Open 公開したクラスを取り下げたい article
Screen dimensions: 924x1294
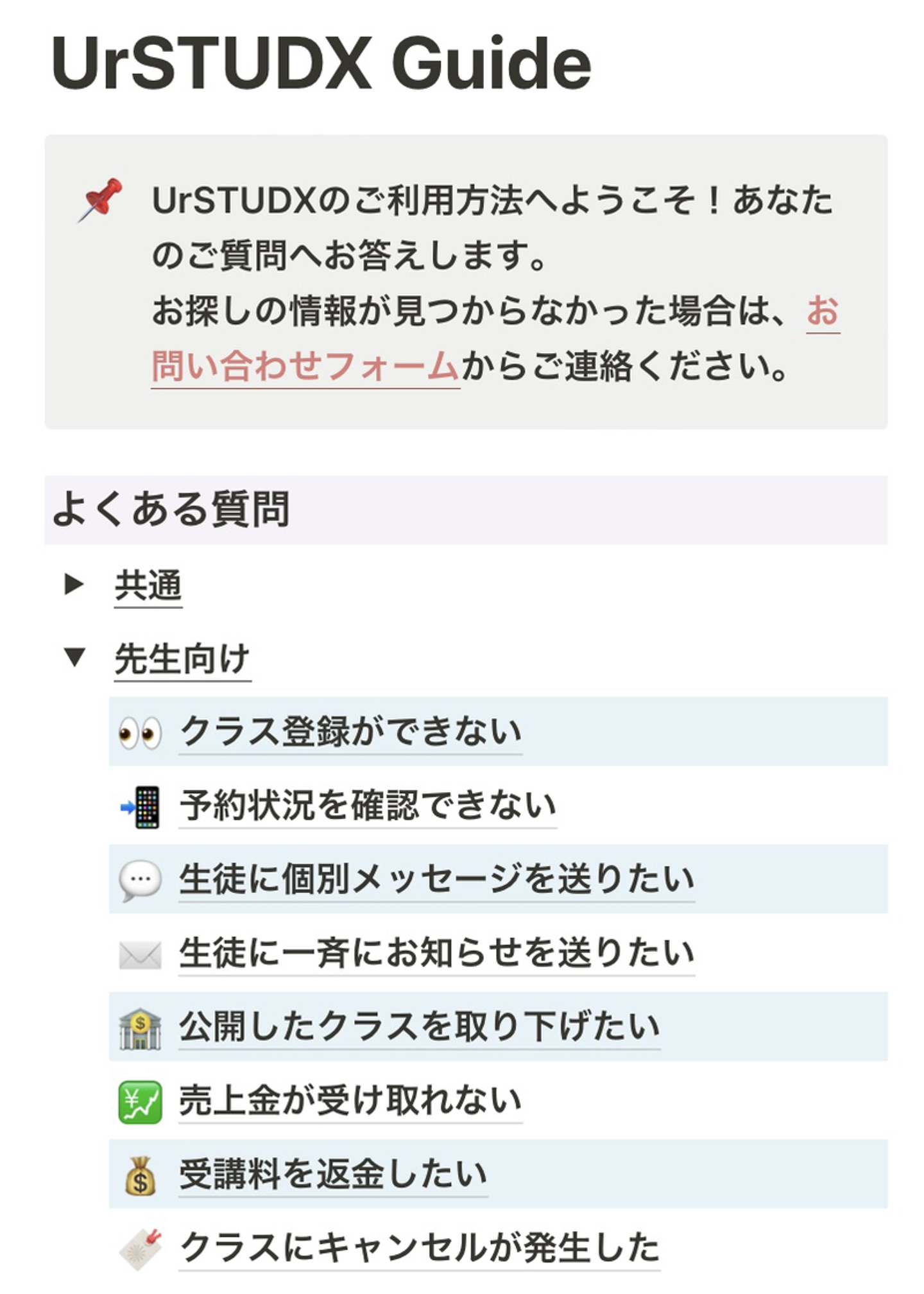419,1026
